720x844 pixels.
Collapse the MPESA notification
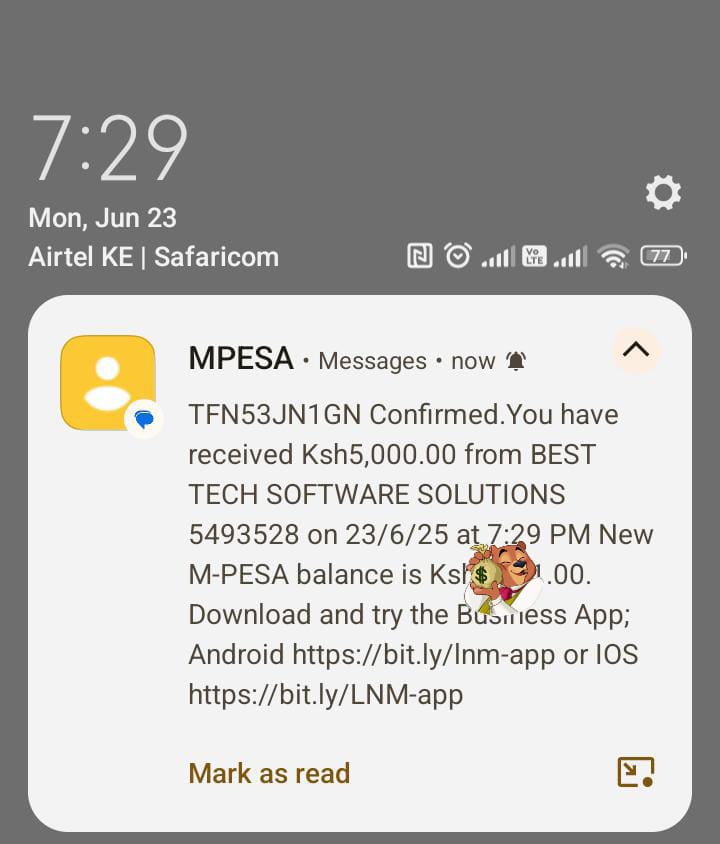click(x=636, y=350)
